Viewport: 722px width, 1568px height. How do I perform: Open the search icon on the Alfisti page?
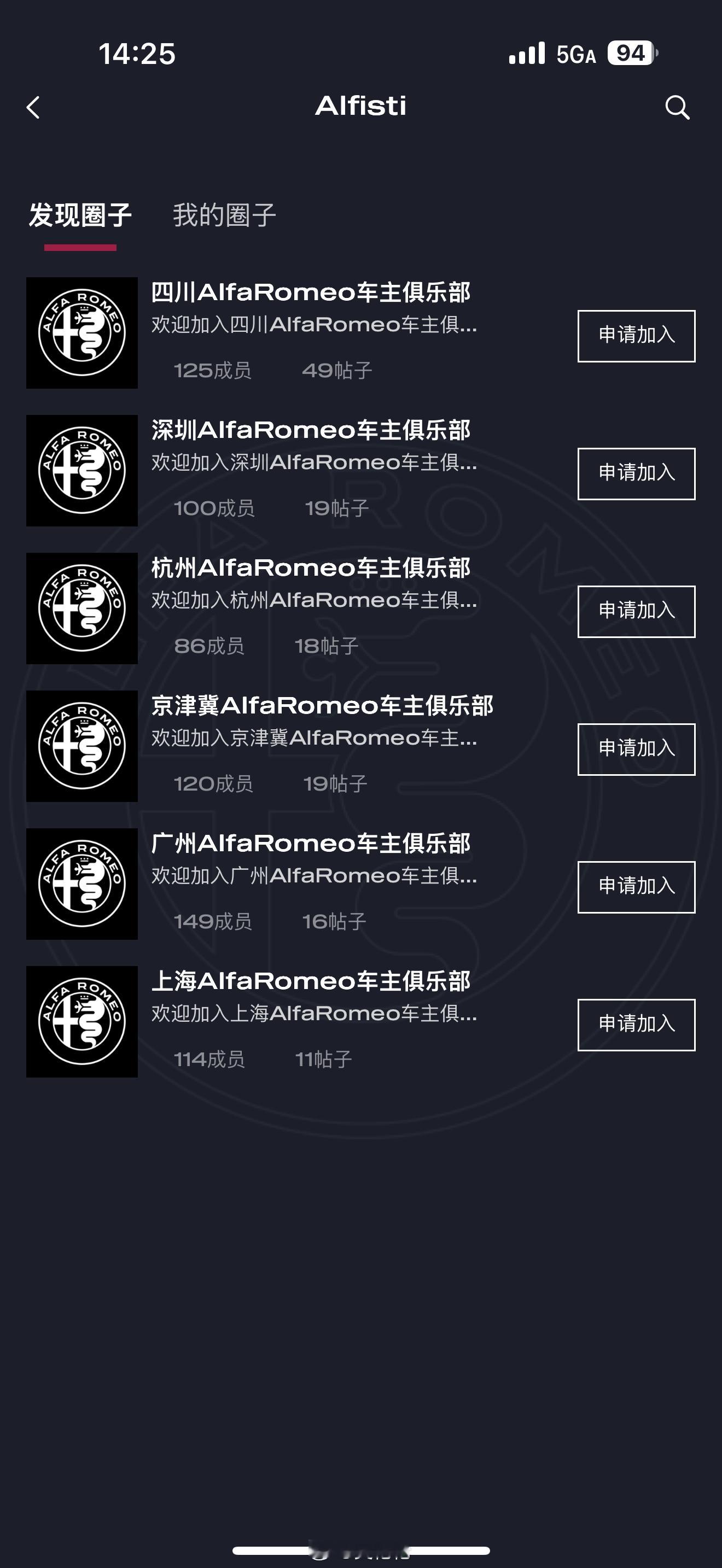(678, 107)
